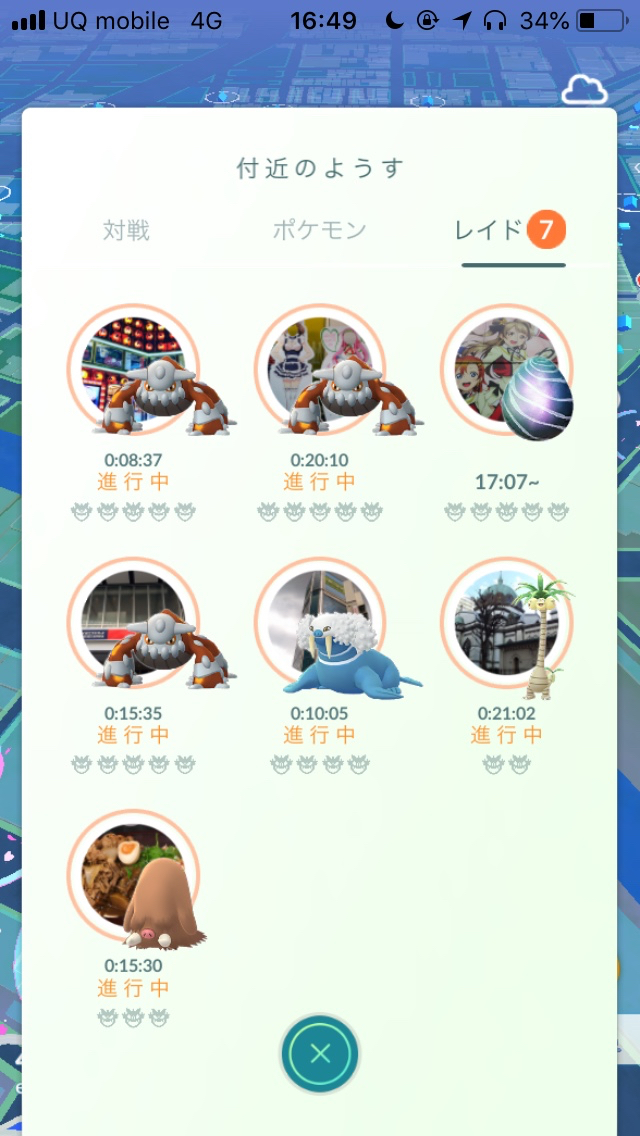Switch to the 対戦 tab

[126, 231]
